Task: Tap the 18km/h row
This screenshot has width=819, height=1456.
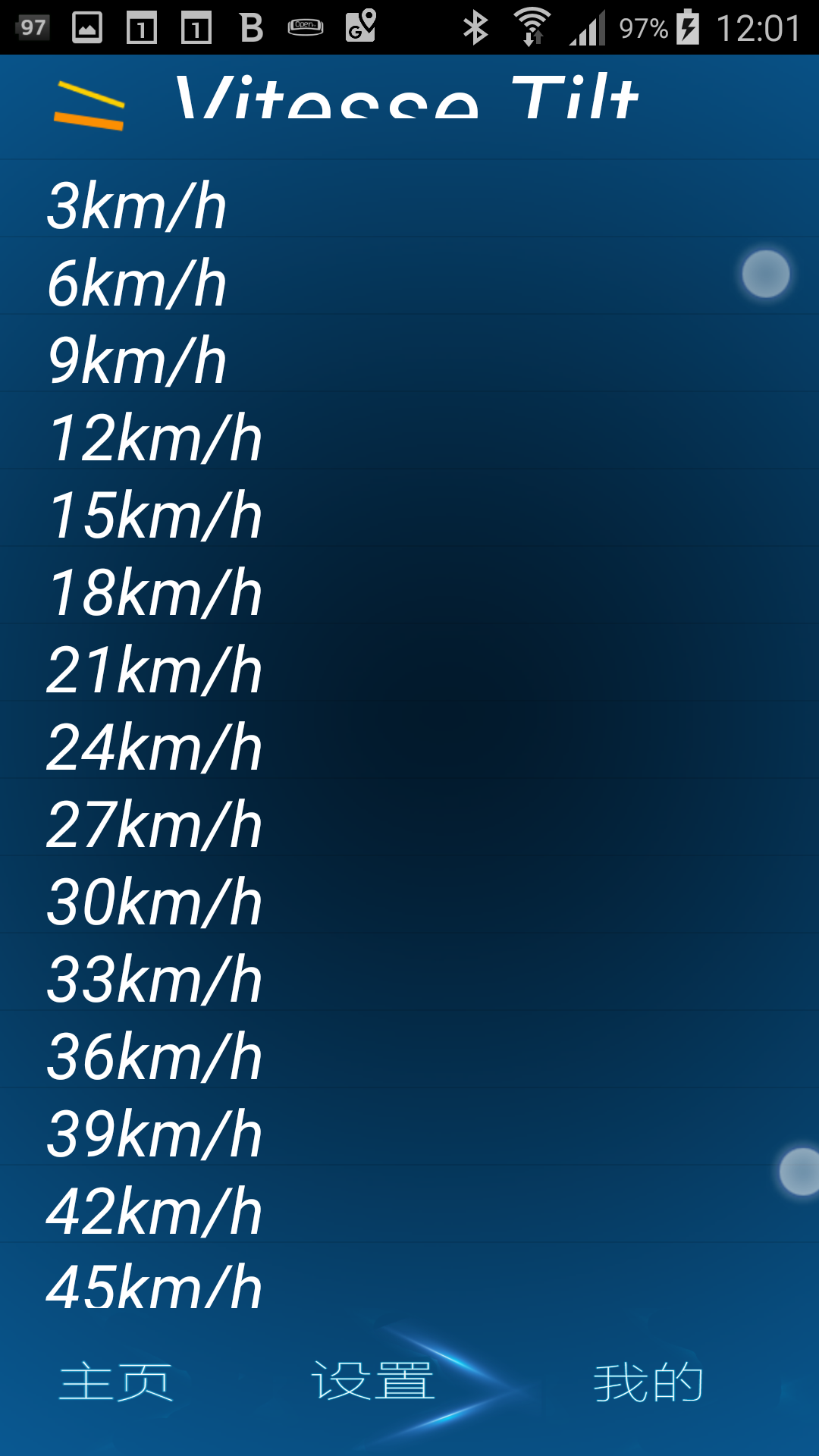Action: point(409,585)
